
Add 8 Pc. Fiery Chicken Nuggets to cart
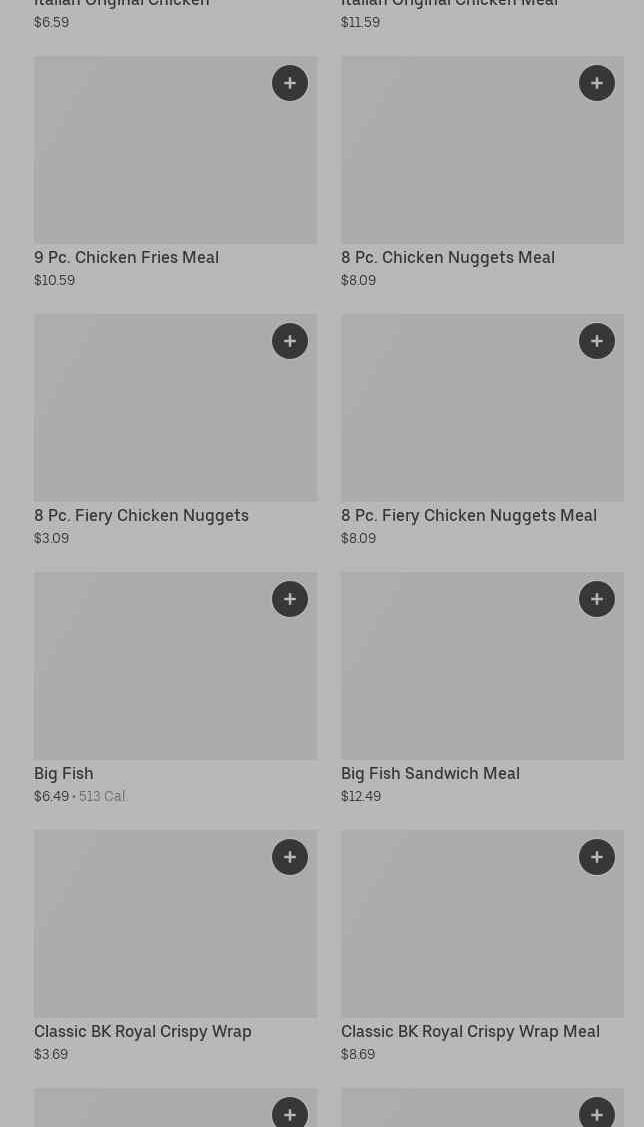coord(290,341)
